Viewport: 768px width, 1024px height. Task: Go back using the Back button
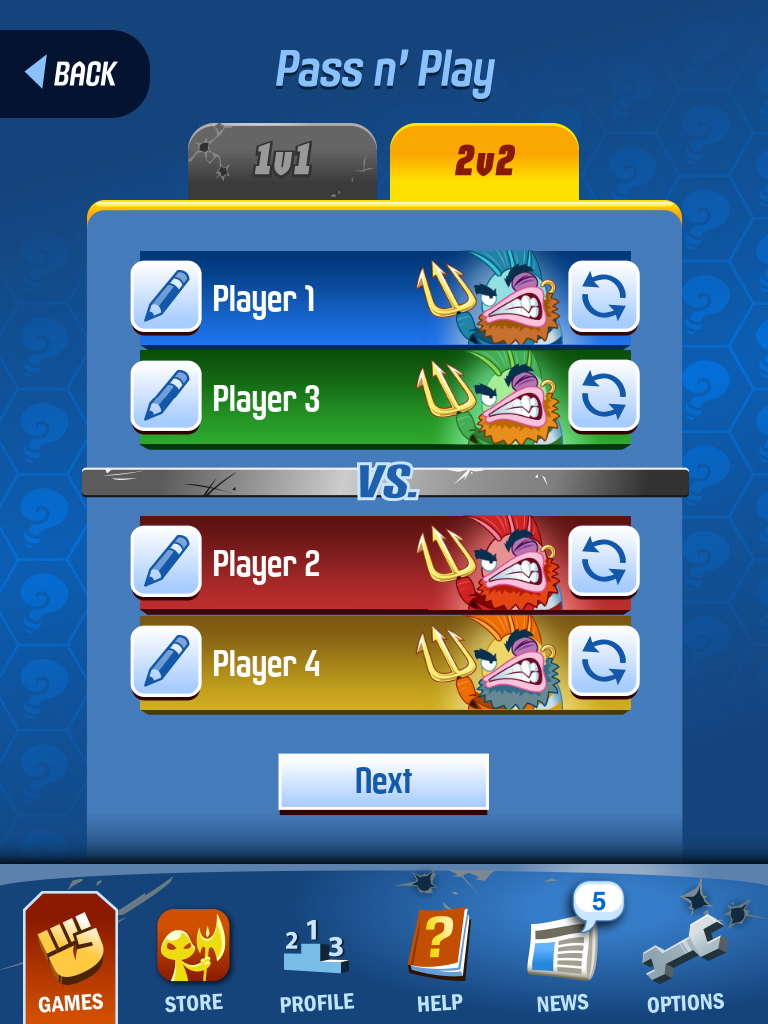(72, 73)
